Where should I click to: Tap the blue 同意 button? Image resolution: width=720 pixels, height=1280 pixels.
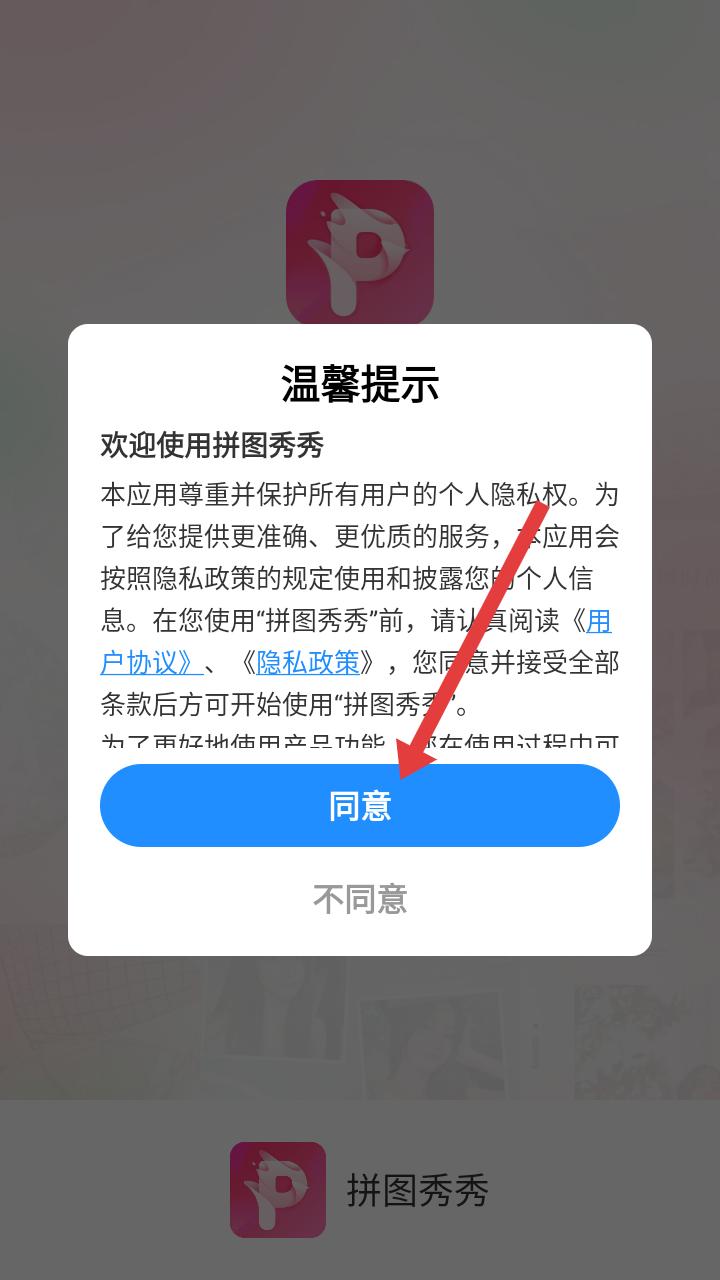[360, 806]
